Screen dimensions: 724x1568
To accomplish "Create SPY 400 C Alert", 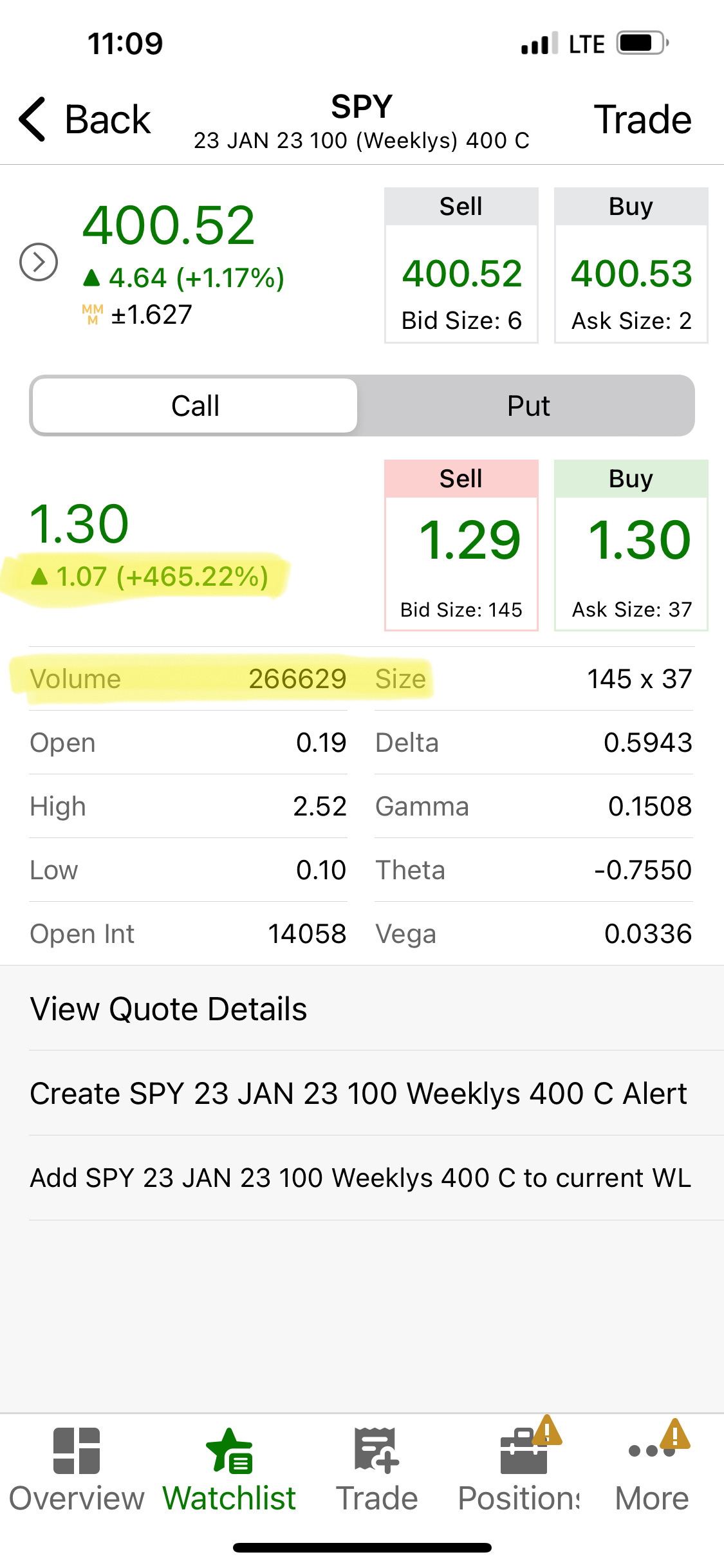I will click(x=362, y=1093).
